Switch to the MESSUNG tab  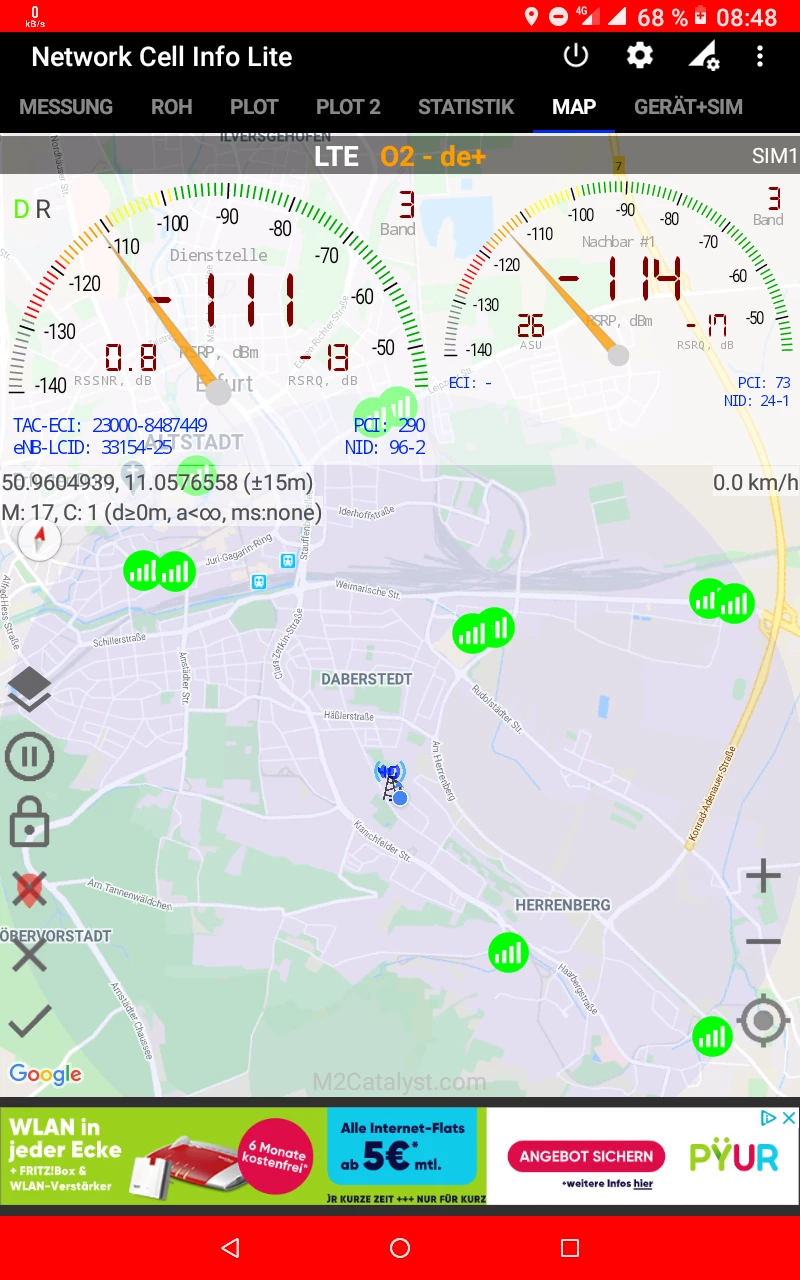pos(66,107)
